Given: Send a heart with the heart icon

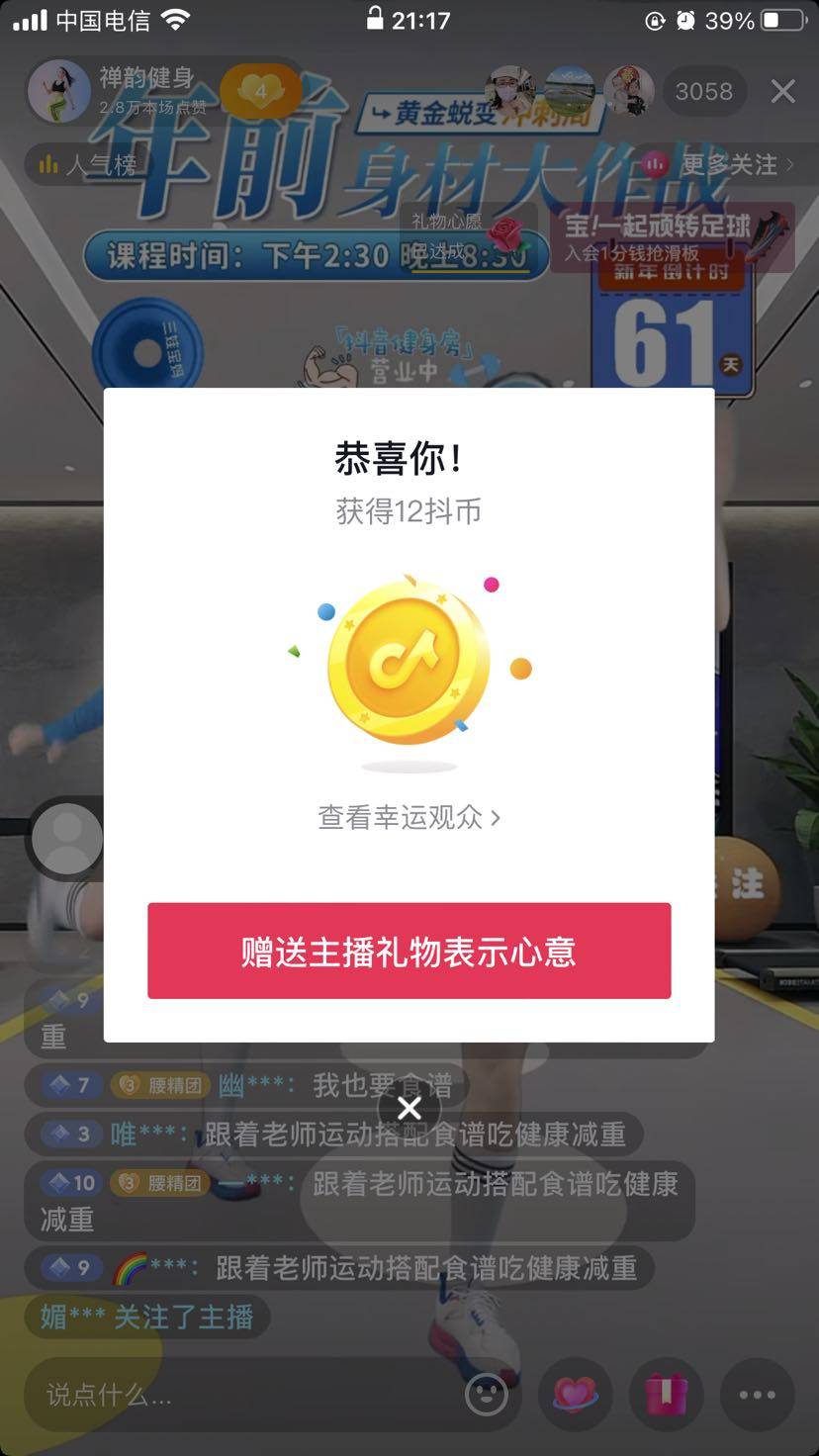Looking at the screenshot, I should [x=575, y=1395].
